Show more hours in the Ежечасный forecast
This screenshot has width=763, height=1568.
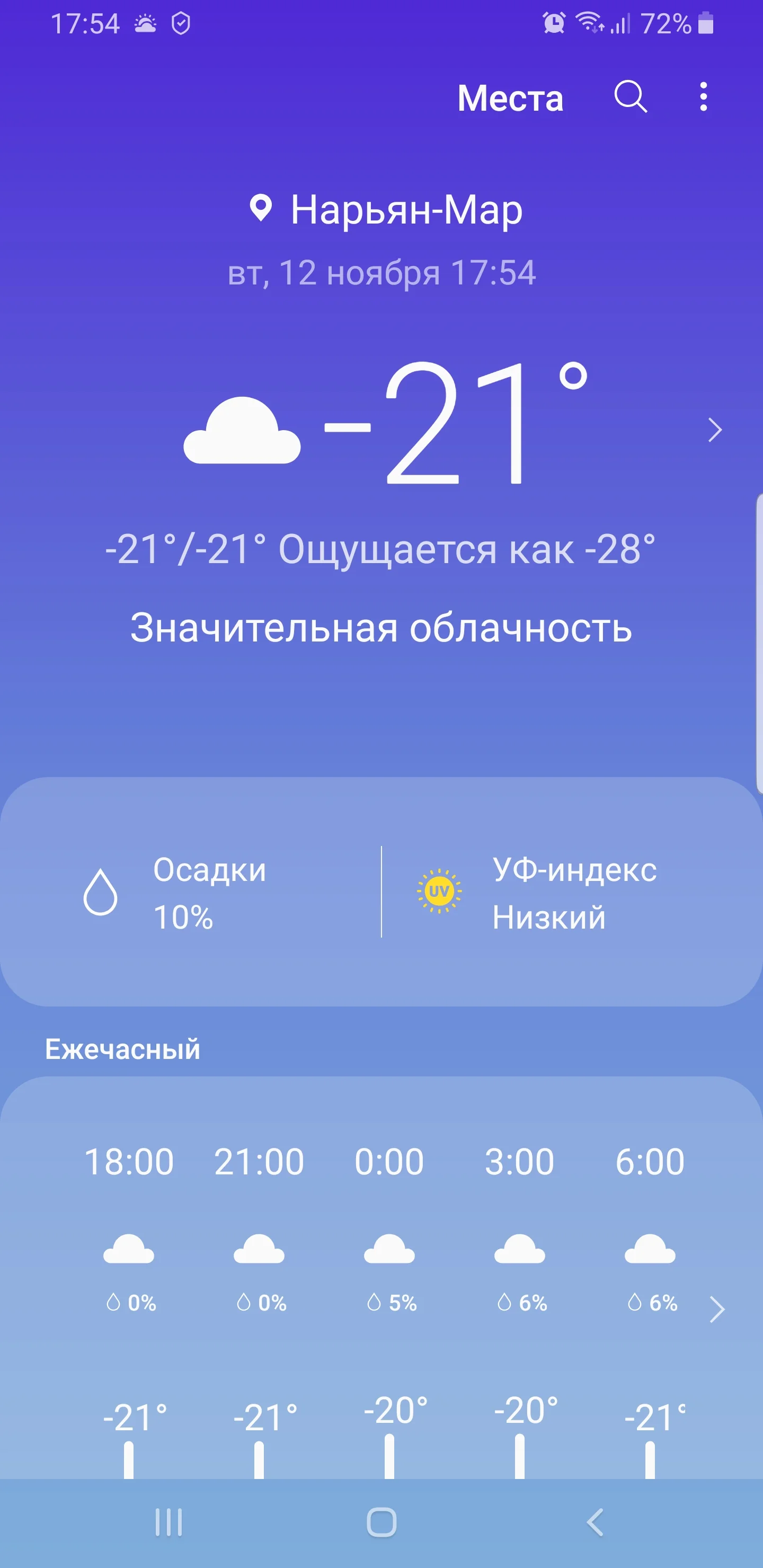(x=717, y=1309)
